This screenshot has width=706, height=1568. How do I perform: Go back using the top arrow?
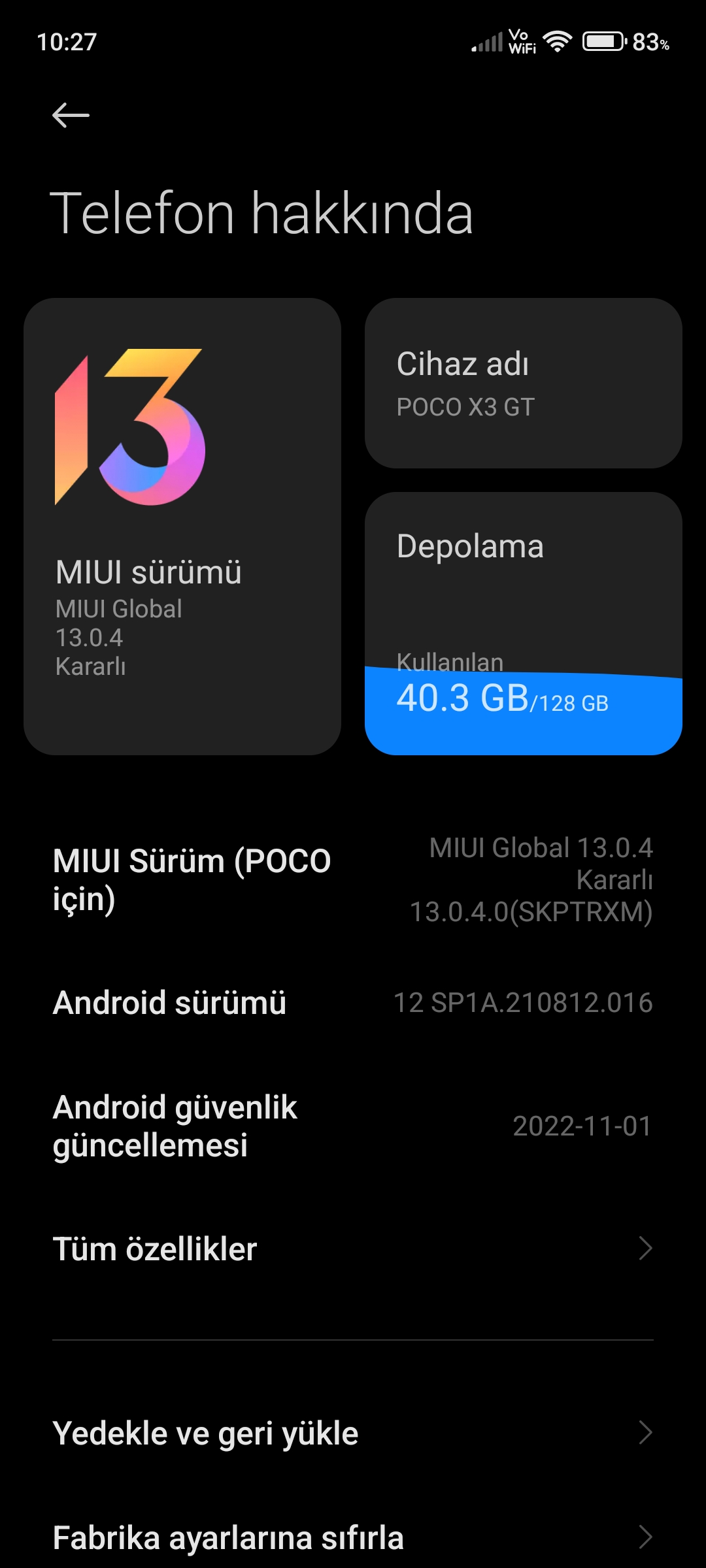[x=71, y=115]
